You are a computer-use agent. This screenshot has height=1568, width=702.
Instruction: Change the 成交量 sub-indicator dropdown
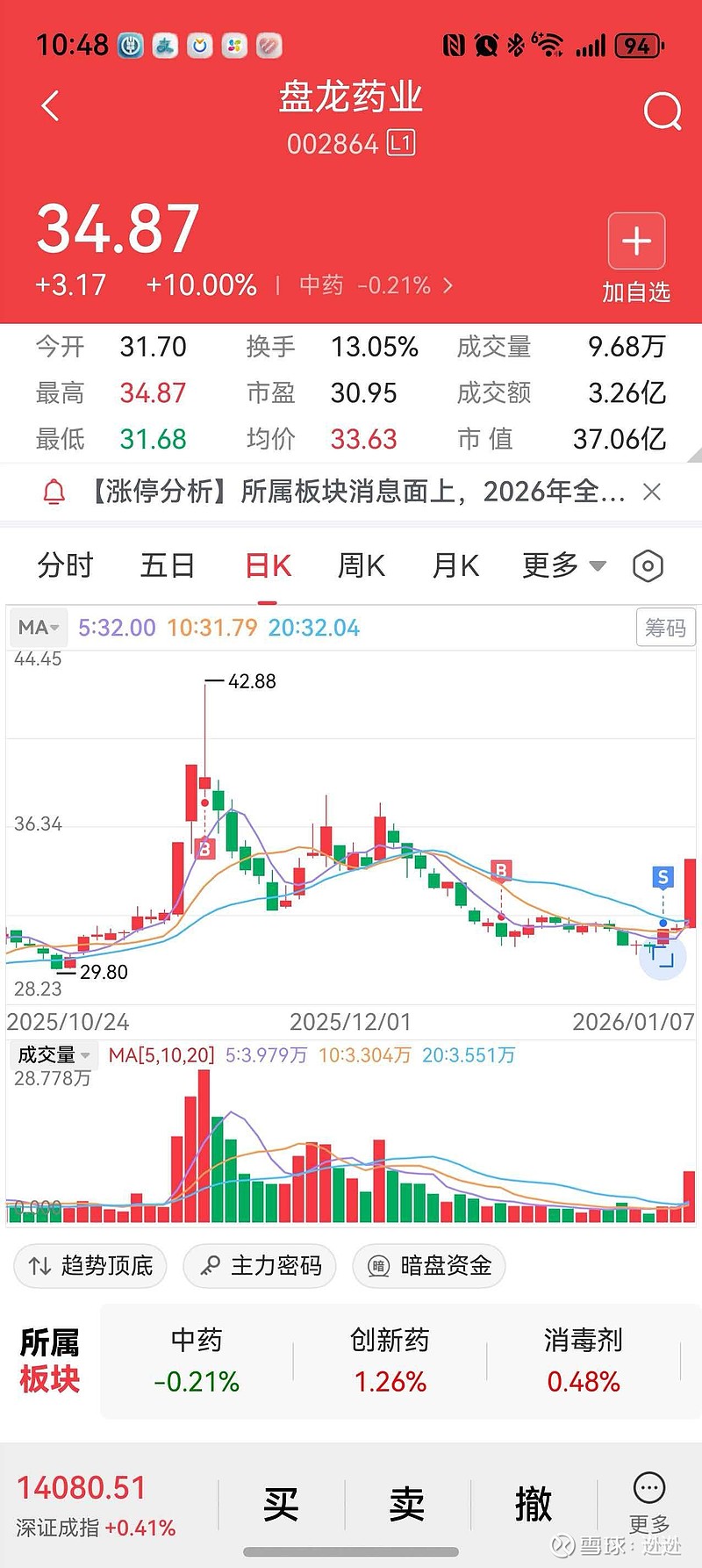point(54,1054)
